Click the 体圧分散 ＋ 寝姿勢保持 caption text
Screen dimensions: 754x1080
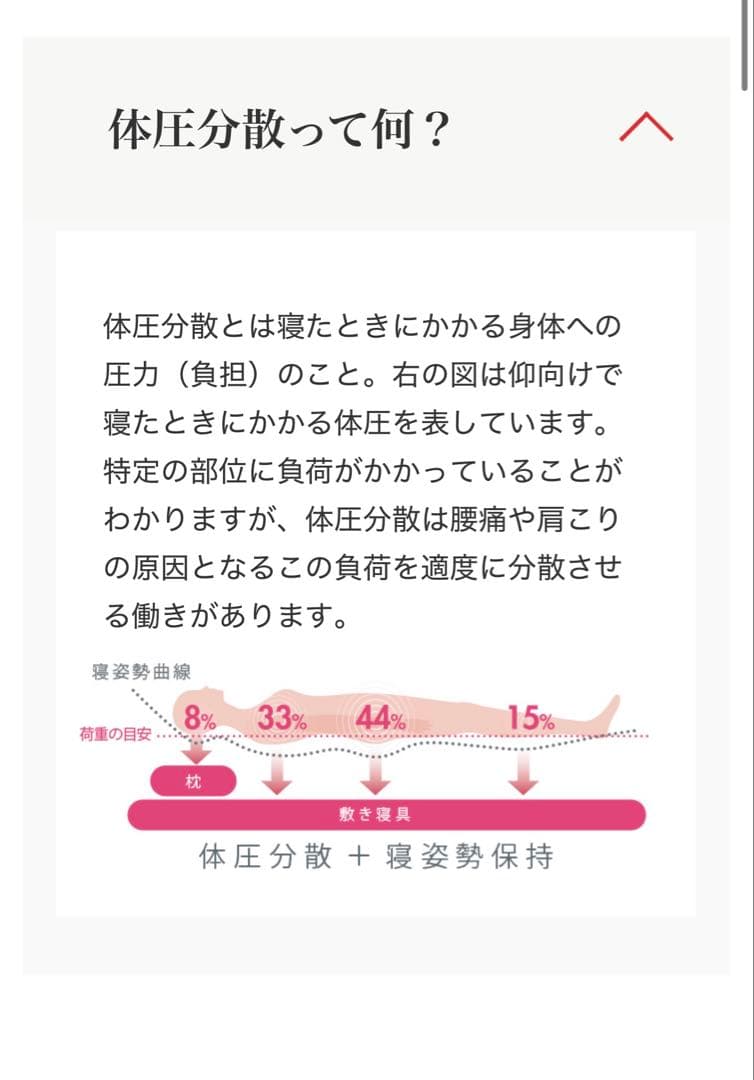click(x=377, y=857)
